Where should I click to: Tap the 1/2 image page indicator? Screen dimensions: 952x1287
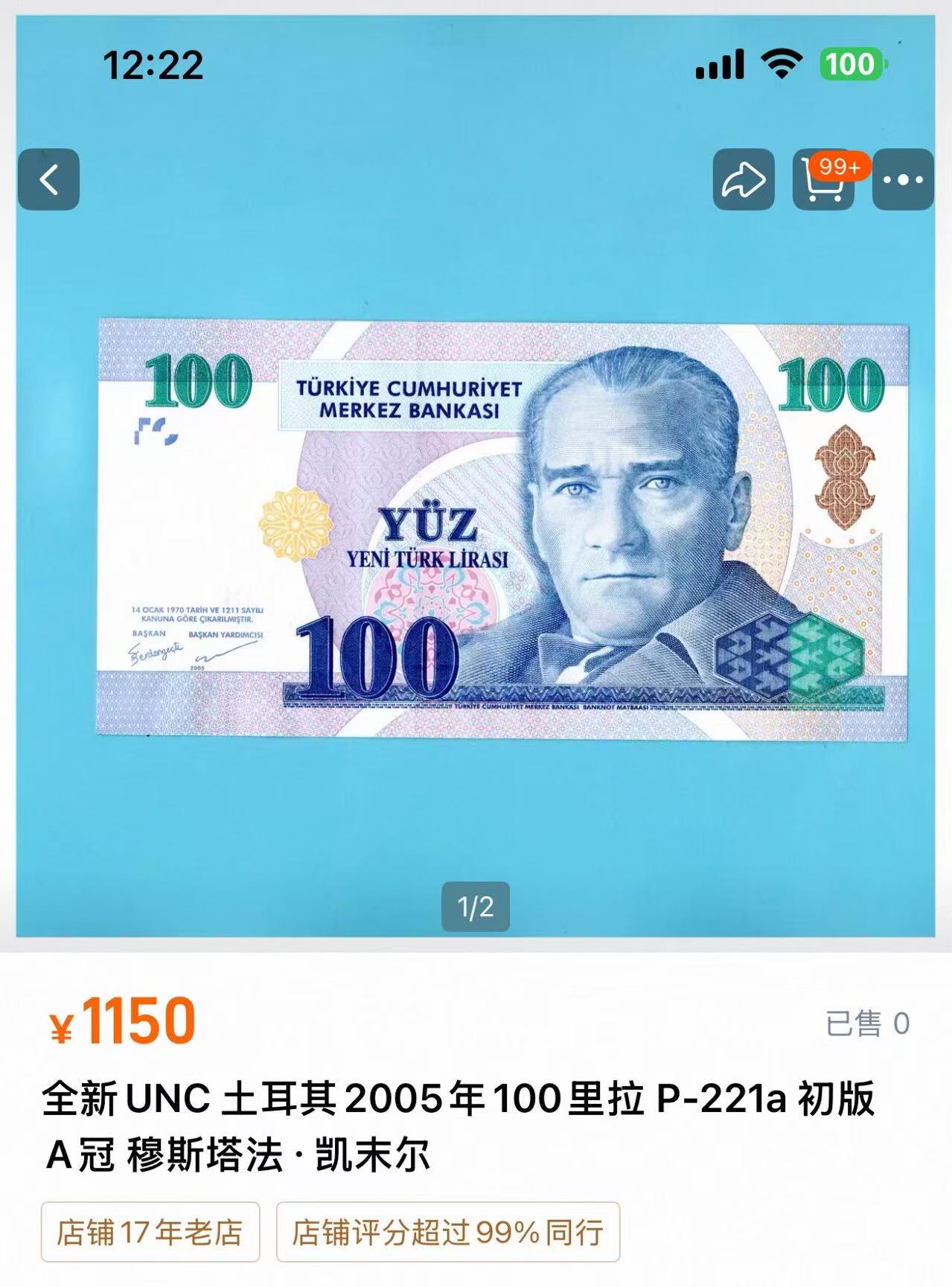tap(476, 905)
